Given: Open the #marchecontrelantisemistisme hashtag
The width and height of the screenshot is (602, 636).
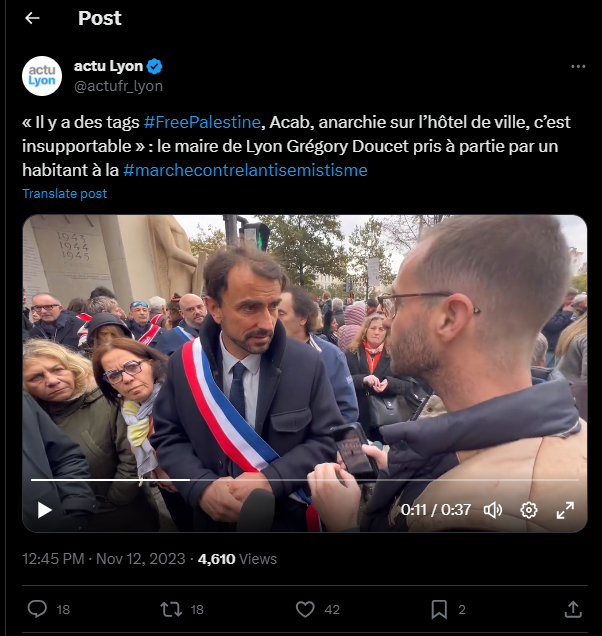Looking at the screenshot, I should (x=245, y=170).
